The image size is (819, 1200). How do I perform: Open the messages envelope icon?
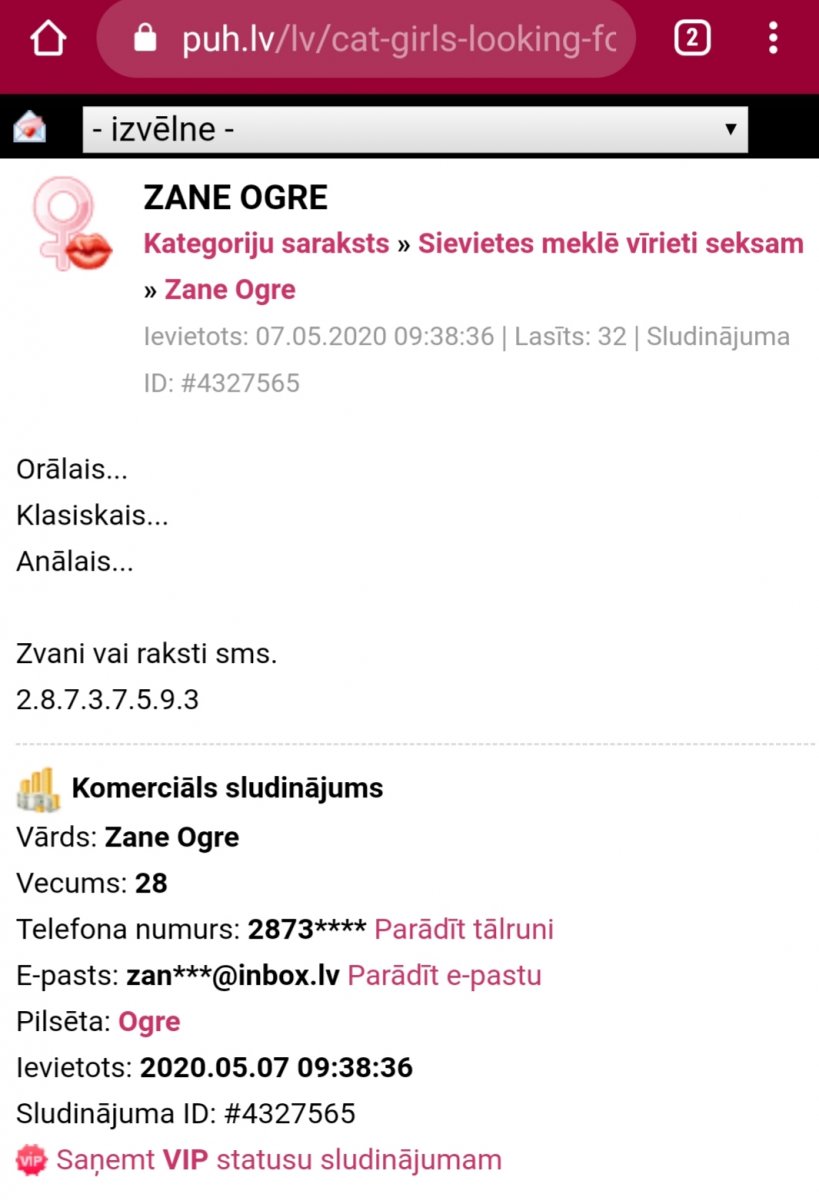point(30,128)
